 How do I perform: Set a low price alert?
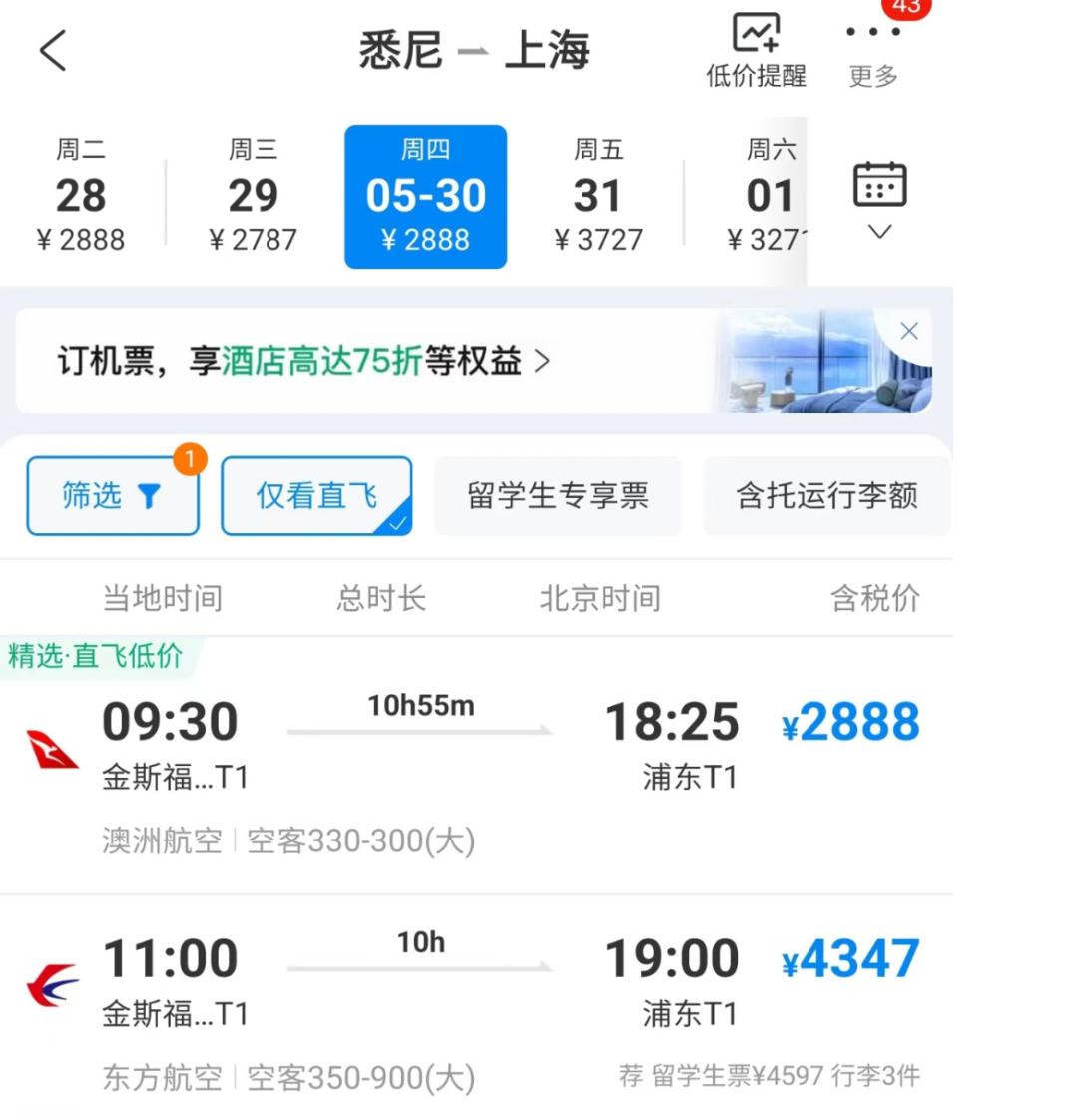click(x=756, y=50)
